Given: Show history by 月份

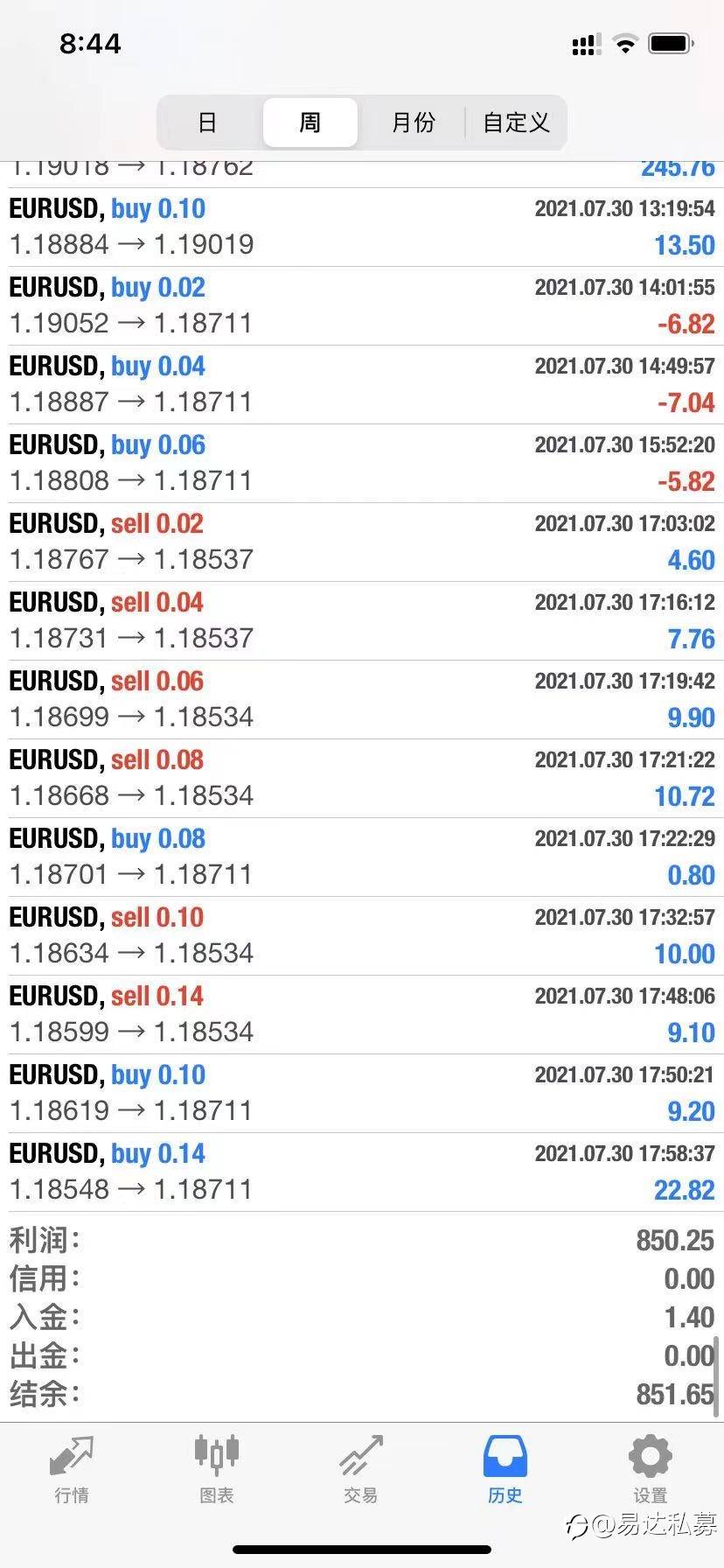Looking at the screenshot, I should point(413,122).
